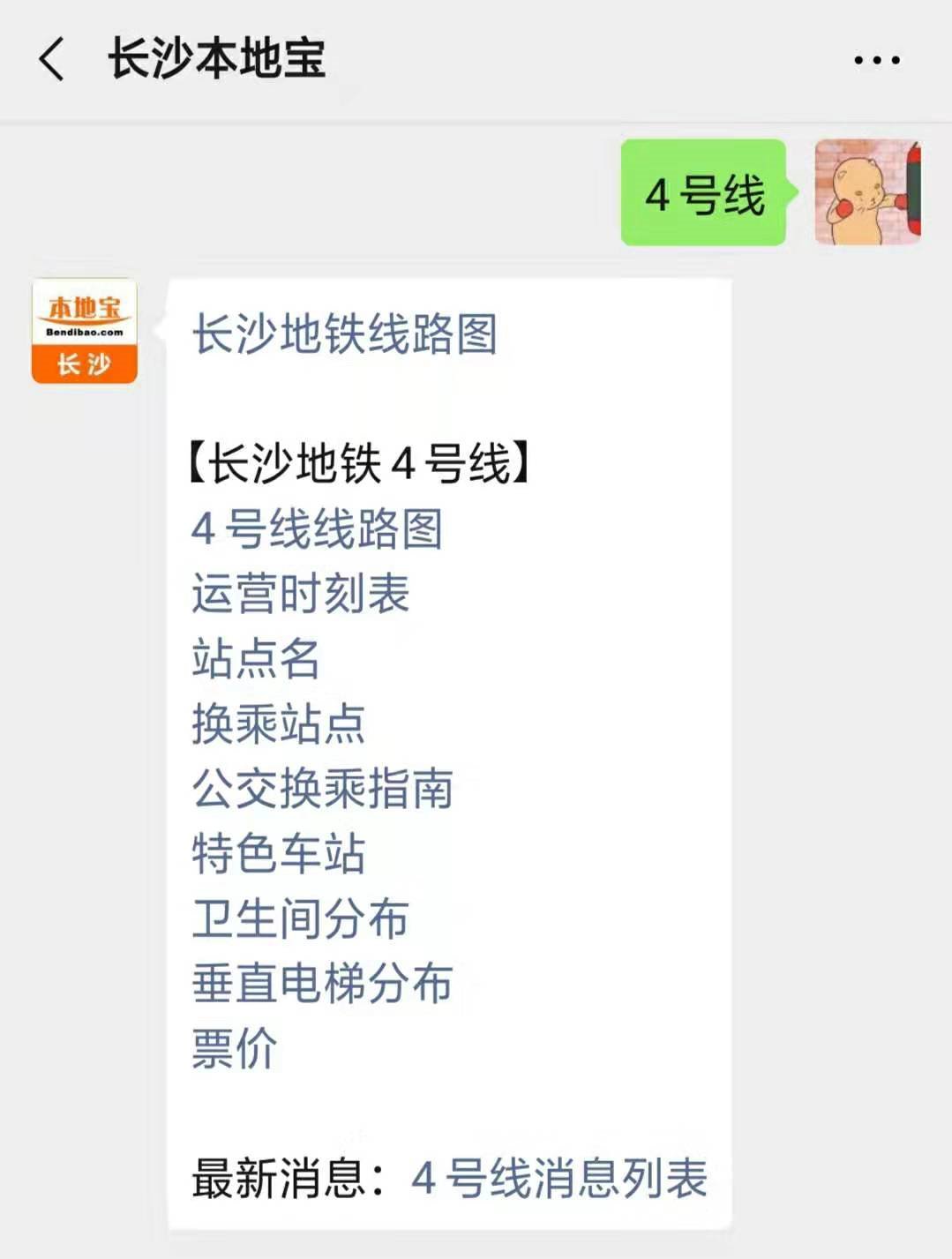Viewport: 952px width, 1259px height.
Task: Open my own profile avatar
Action: pos(867,192)
